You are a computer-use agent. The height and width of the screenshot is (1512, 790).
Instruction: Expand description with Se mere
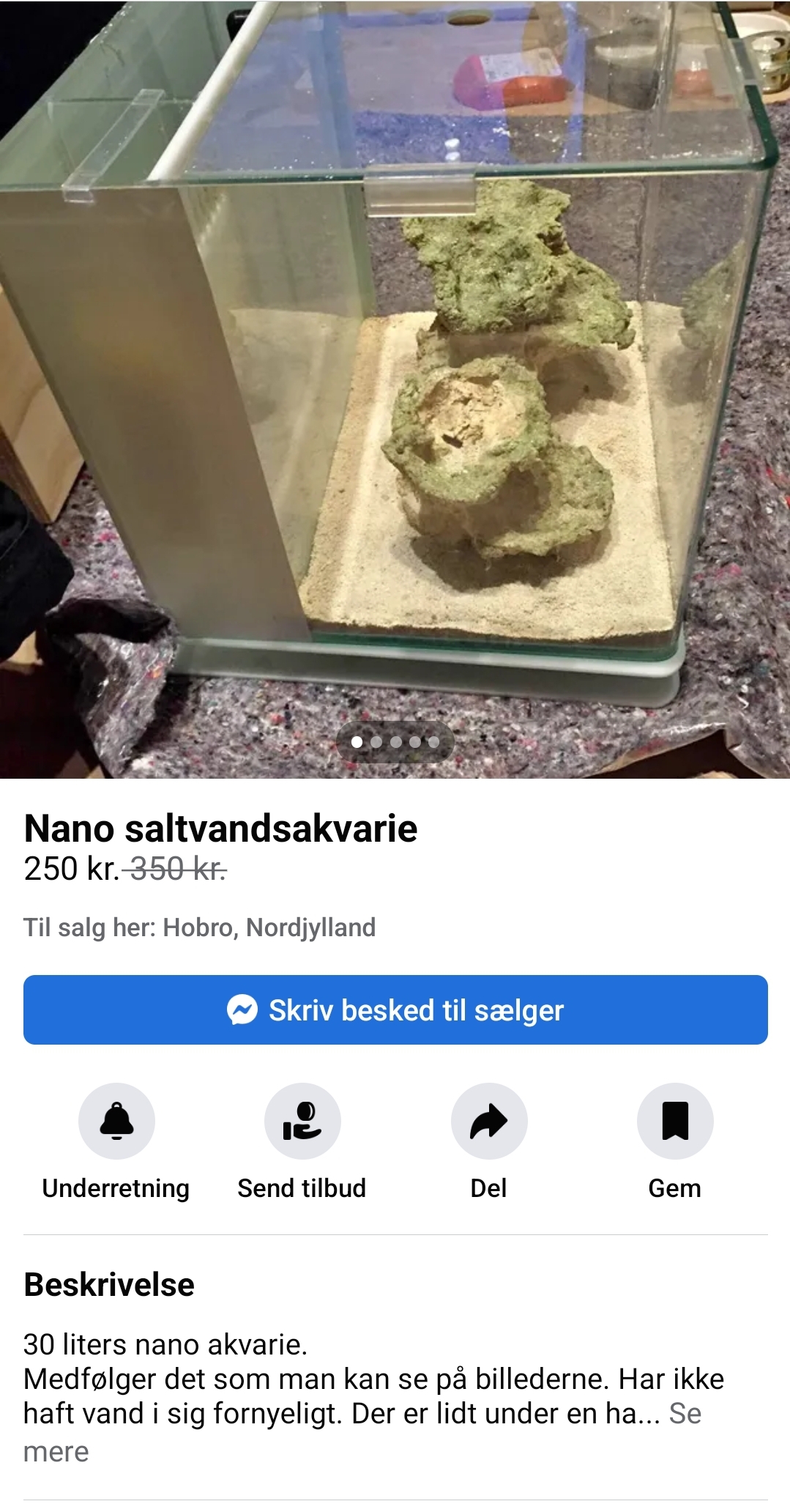685,1415
